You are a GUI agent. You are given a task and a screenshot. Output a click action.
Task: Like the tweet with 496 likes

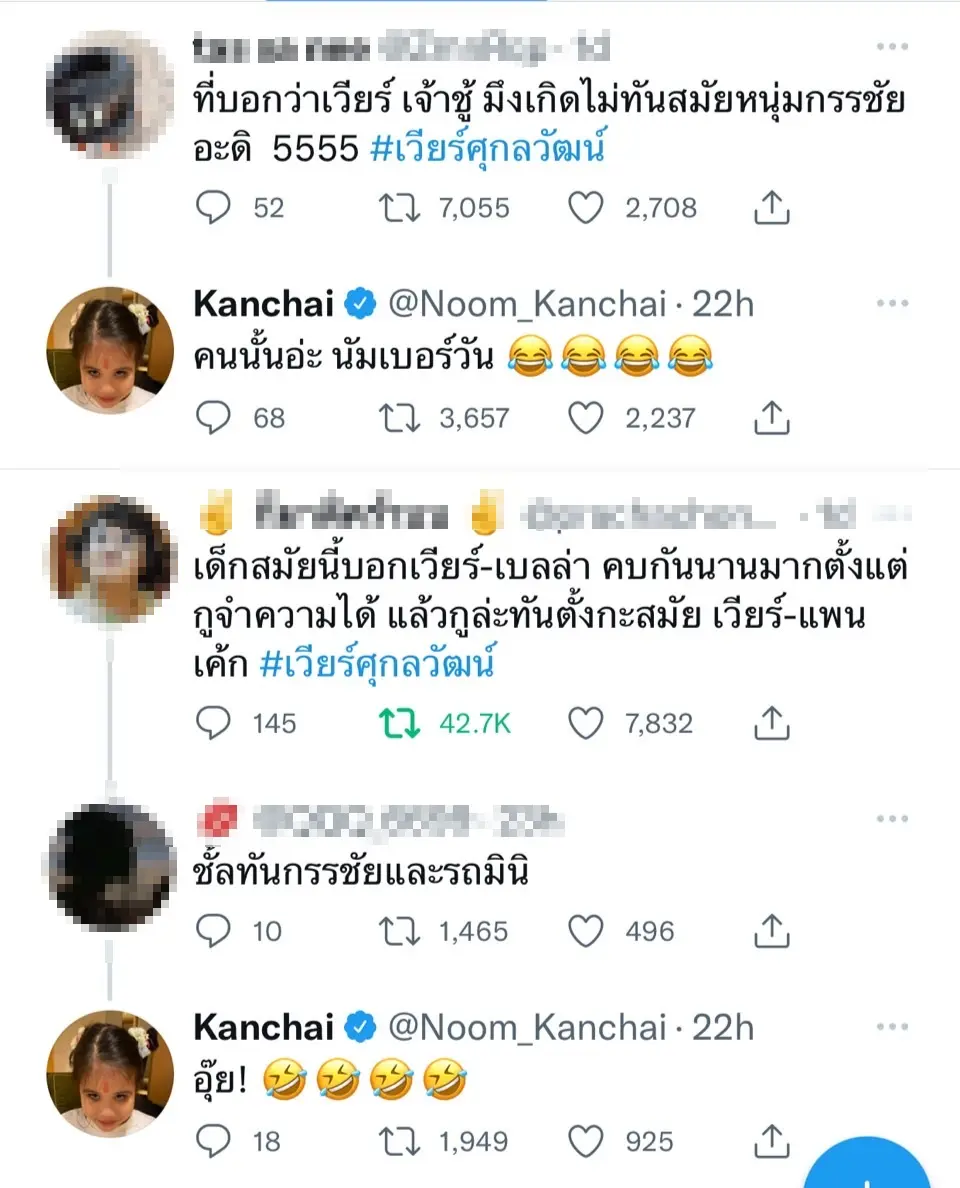point(586,932)
